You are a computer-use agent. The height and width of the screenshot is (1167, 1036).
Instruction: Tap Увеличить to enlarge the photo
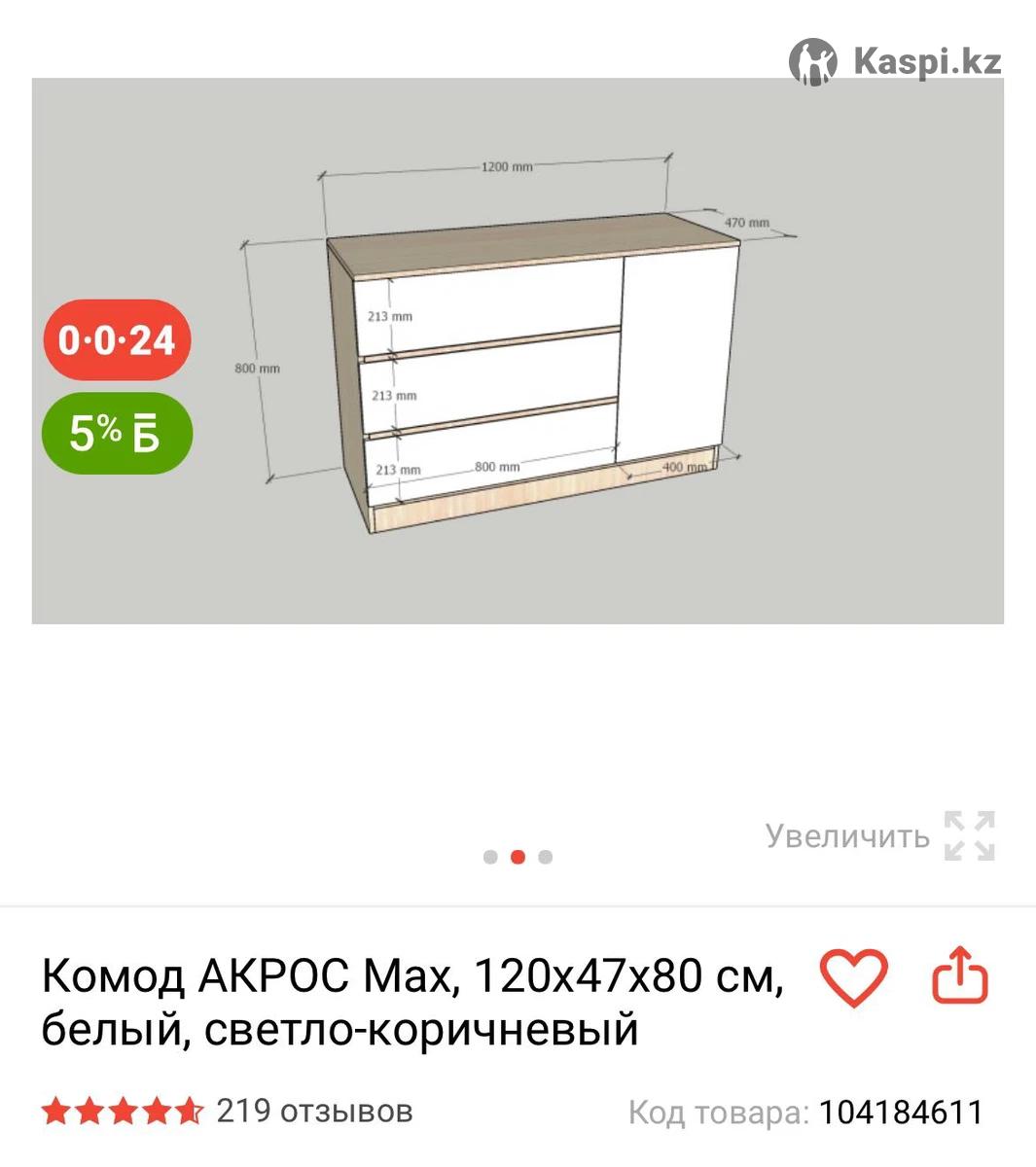[x=878, y=835]
